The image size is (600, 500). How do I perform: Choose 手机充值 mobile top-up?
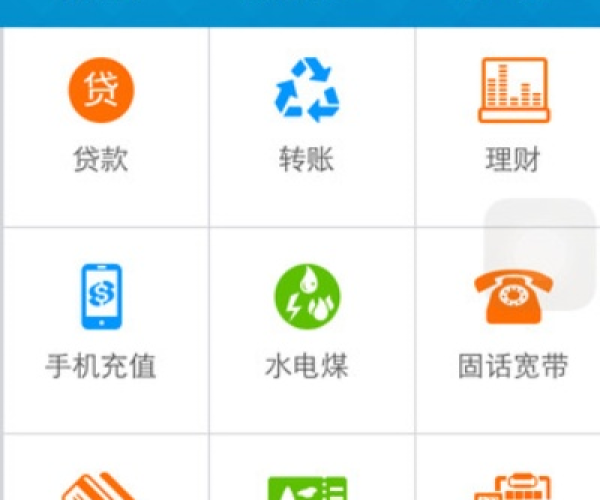pos(102,322)
